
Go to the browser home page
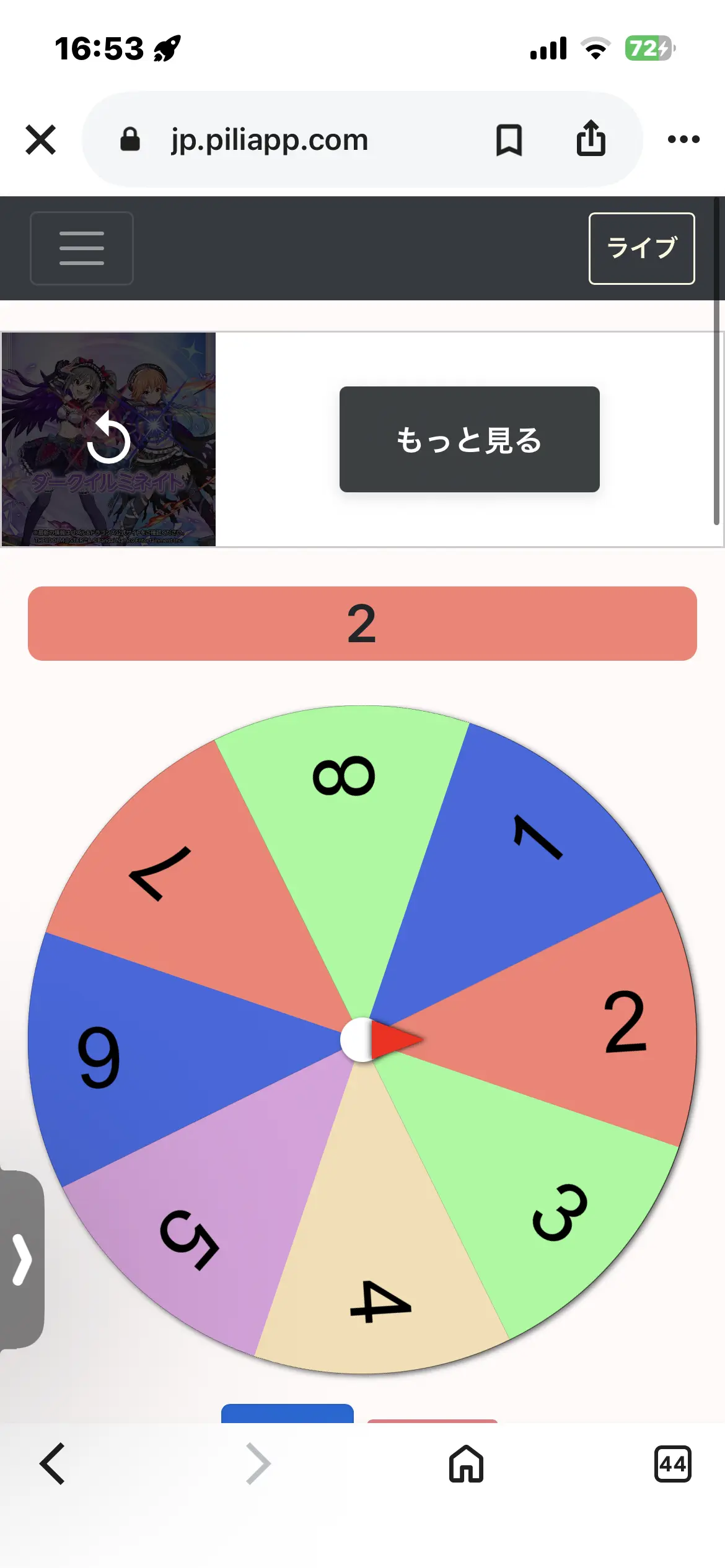[x=466, y=1464]
